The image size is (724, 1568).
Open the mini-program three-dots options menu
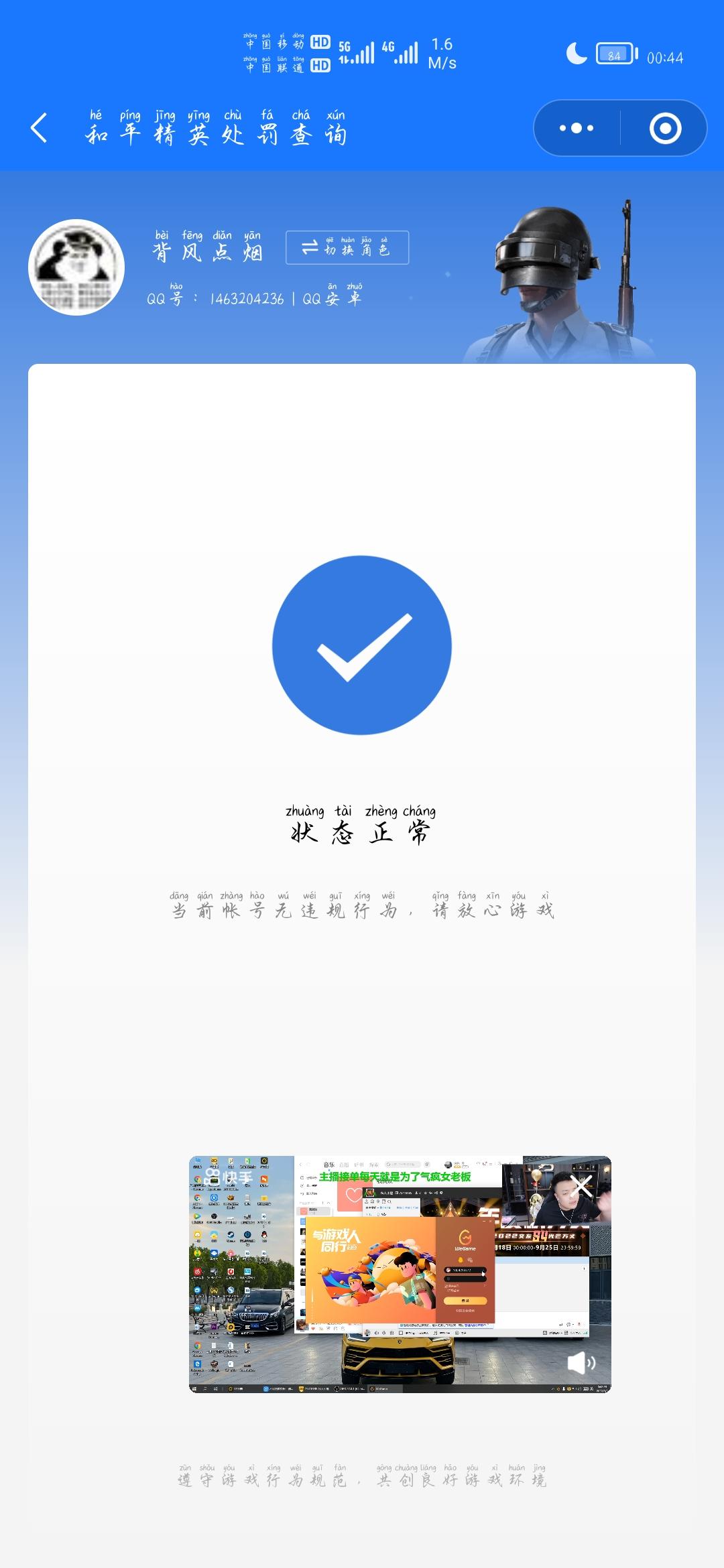[577, 127]
